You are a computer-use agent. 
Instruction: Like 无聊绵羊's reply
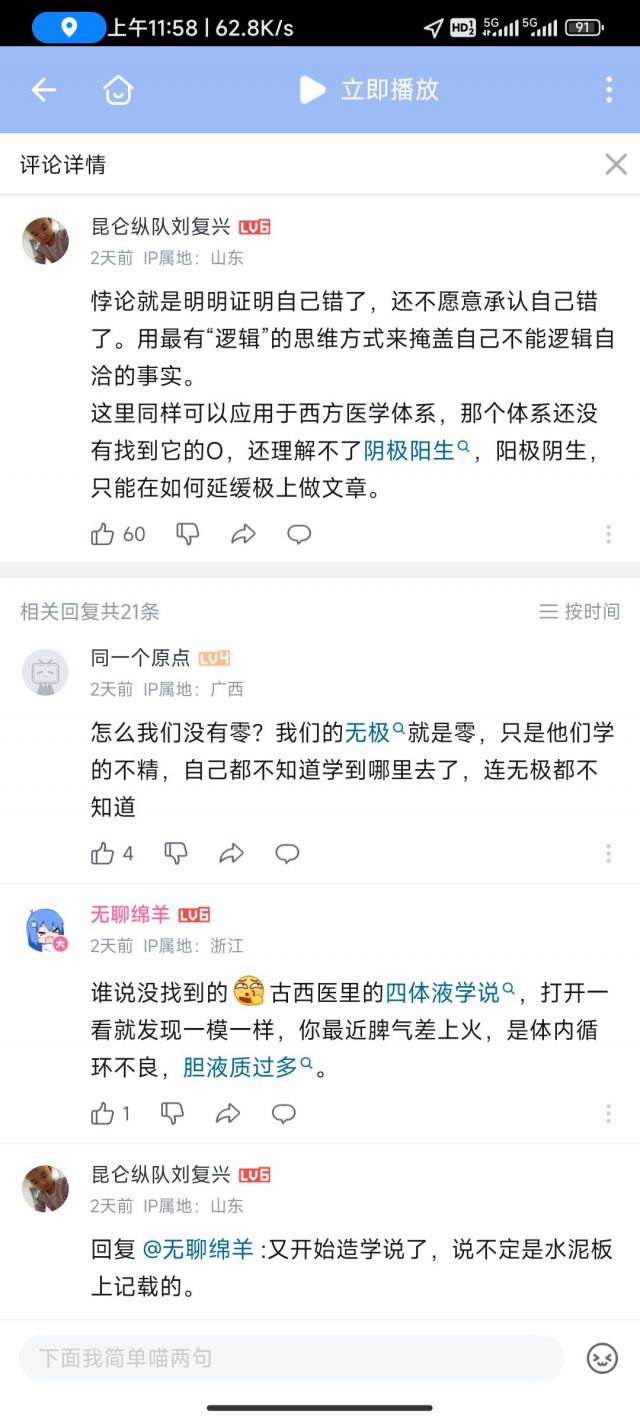103,1113
